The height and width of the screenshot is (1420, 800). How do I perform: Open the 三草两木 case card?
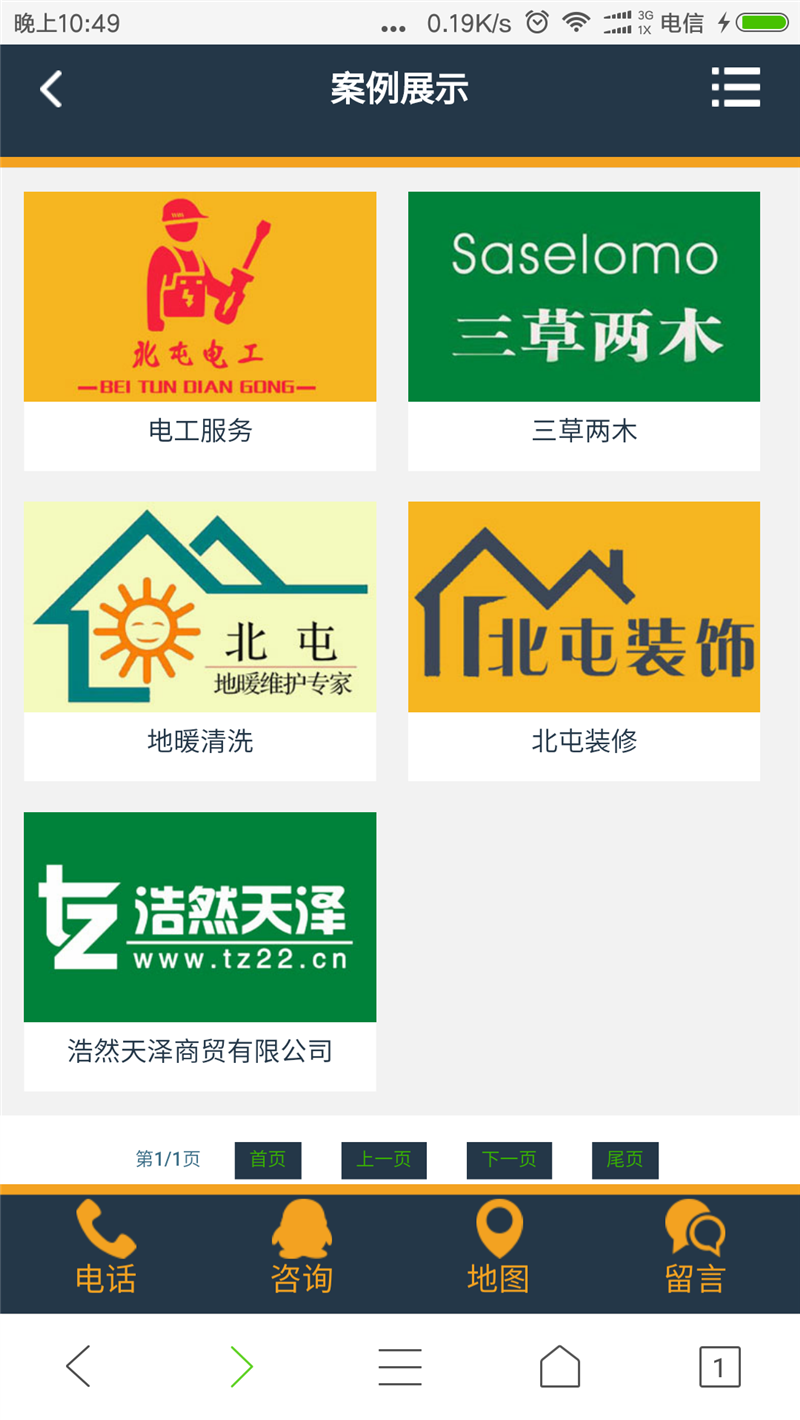[584, 330]
